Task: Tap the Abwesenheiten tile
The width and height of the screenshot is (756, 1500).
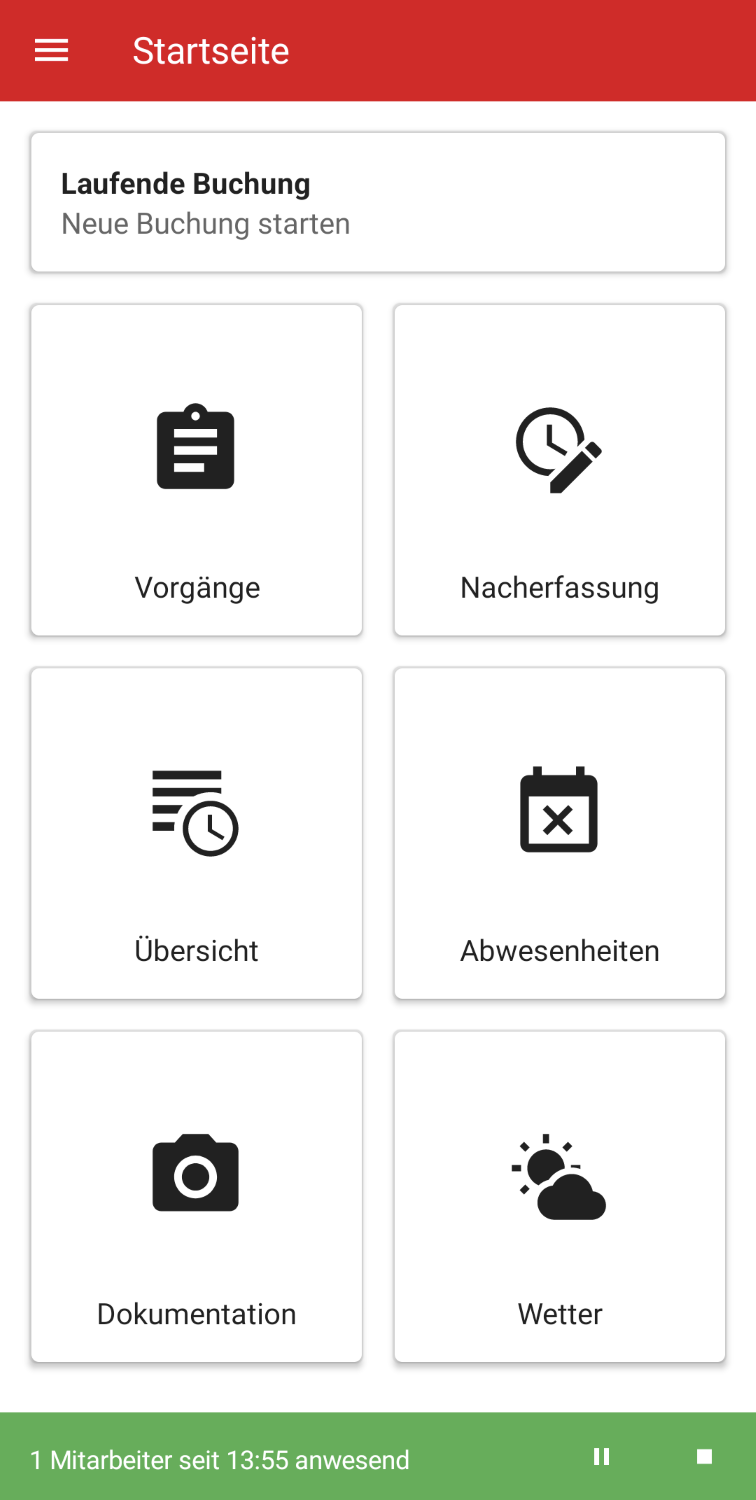Action: (559, 833)
